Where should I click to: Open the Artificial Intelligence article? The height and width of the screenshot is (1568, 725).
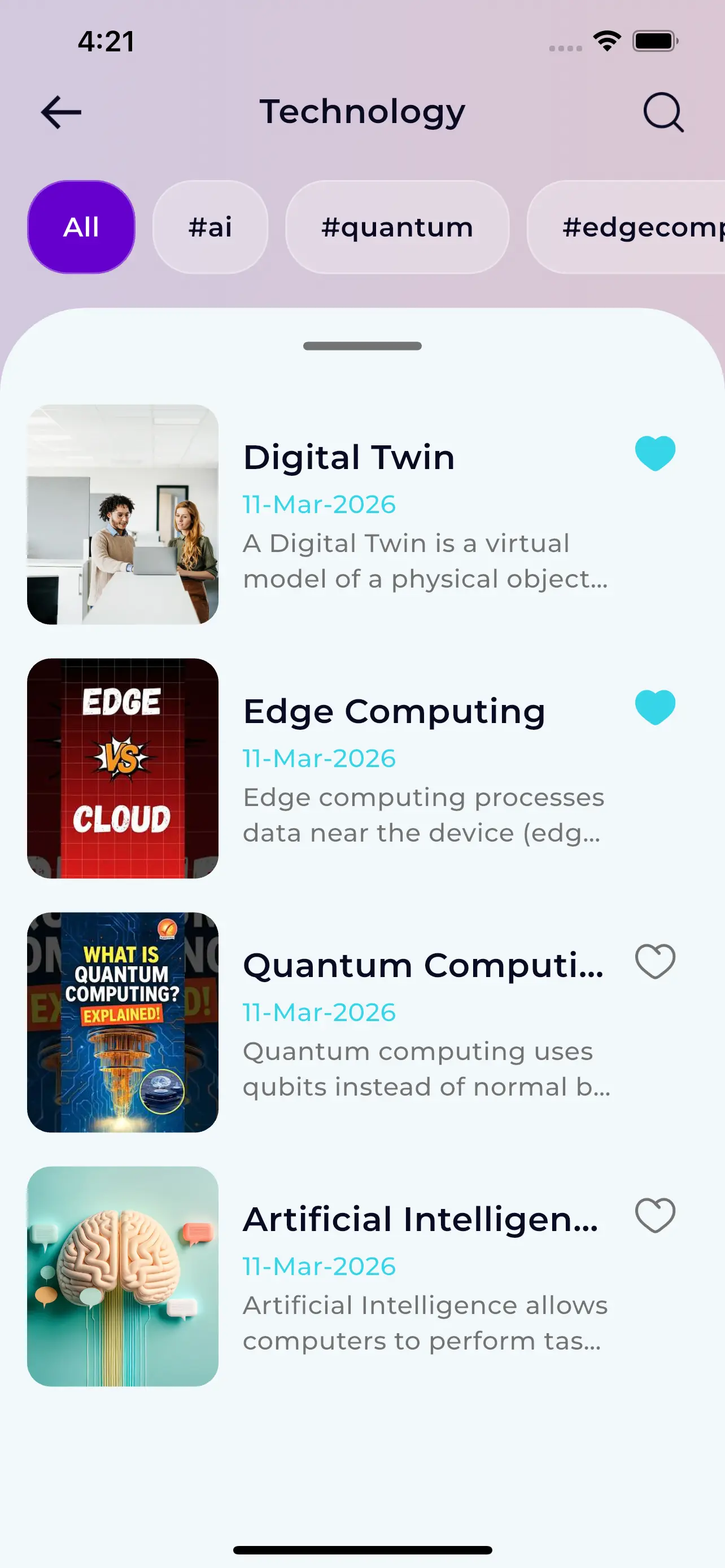[420, 1220]
